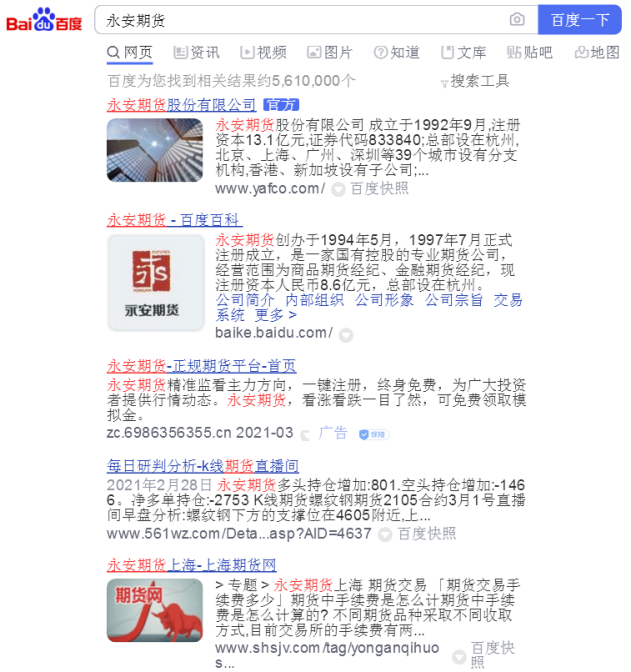Open the 永安期货股份有限公司 official result
Image resolution: width=631 pixels, height=672 pixels.
point(182,104)
